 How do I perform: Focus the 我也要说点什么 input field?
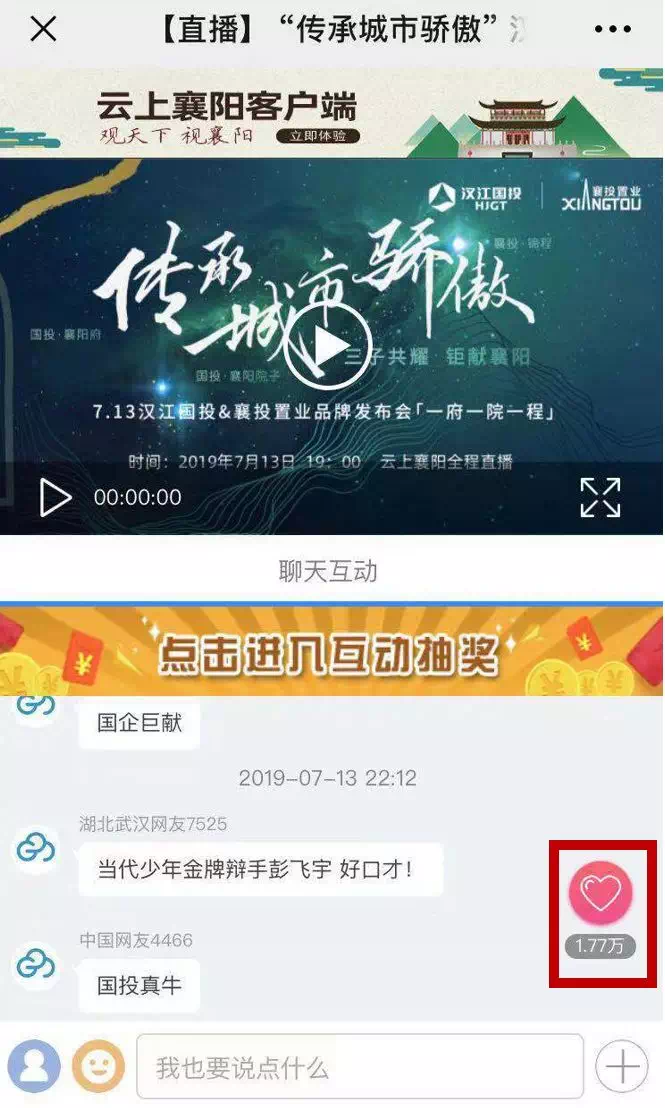pyautogui.click(x=360, y=1067)
